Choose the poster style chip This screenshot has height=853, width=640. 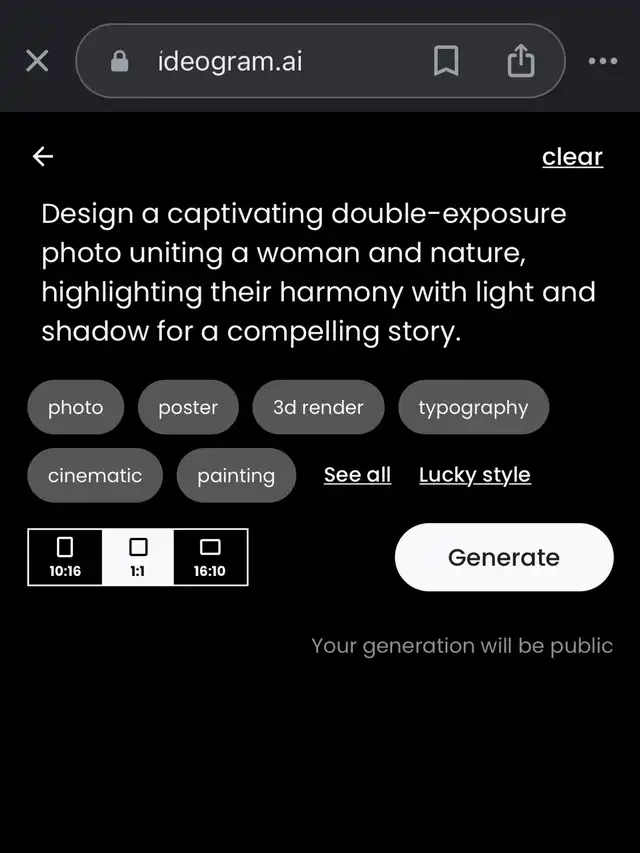(x=188, y=407)
